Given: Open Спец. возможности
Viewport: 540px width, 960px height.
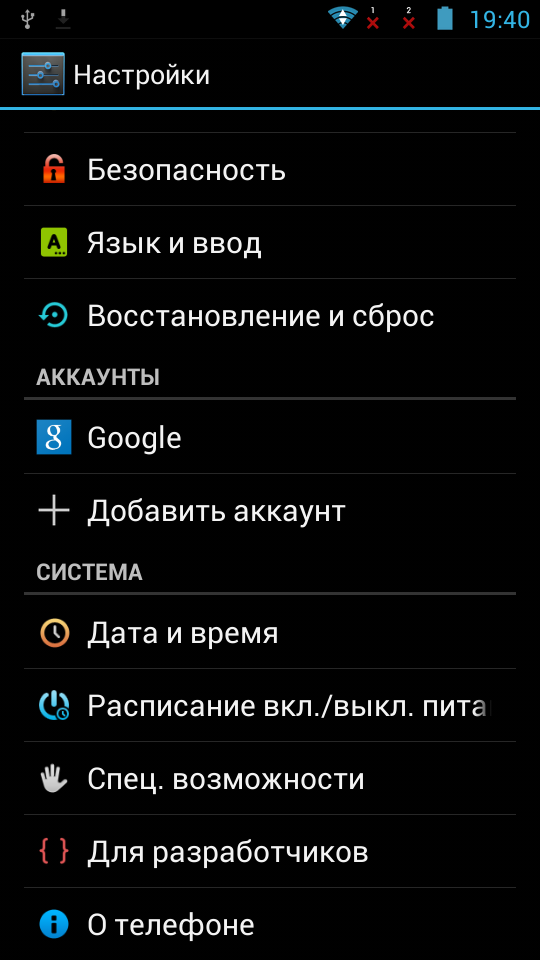Looking at the screenshot, I should coord(270,778).
